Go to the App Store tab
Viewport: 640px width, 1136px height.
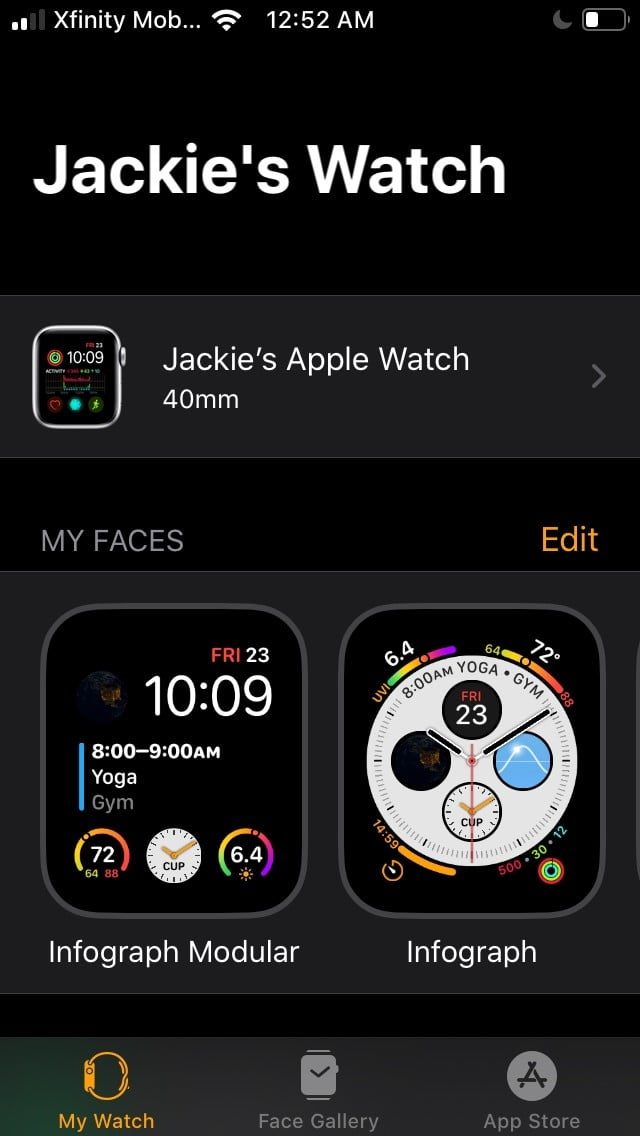[x=532, y=1092]
